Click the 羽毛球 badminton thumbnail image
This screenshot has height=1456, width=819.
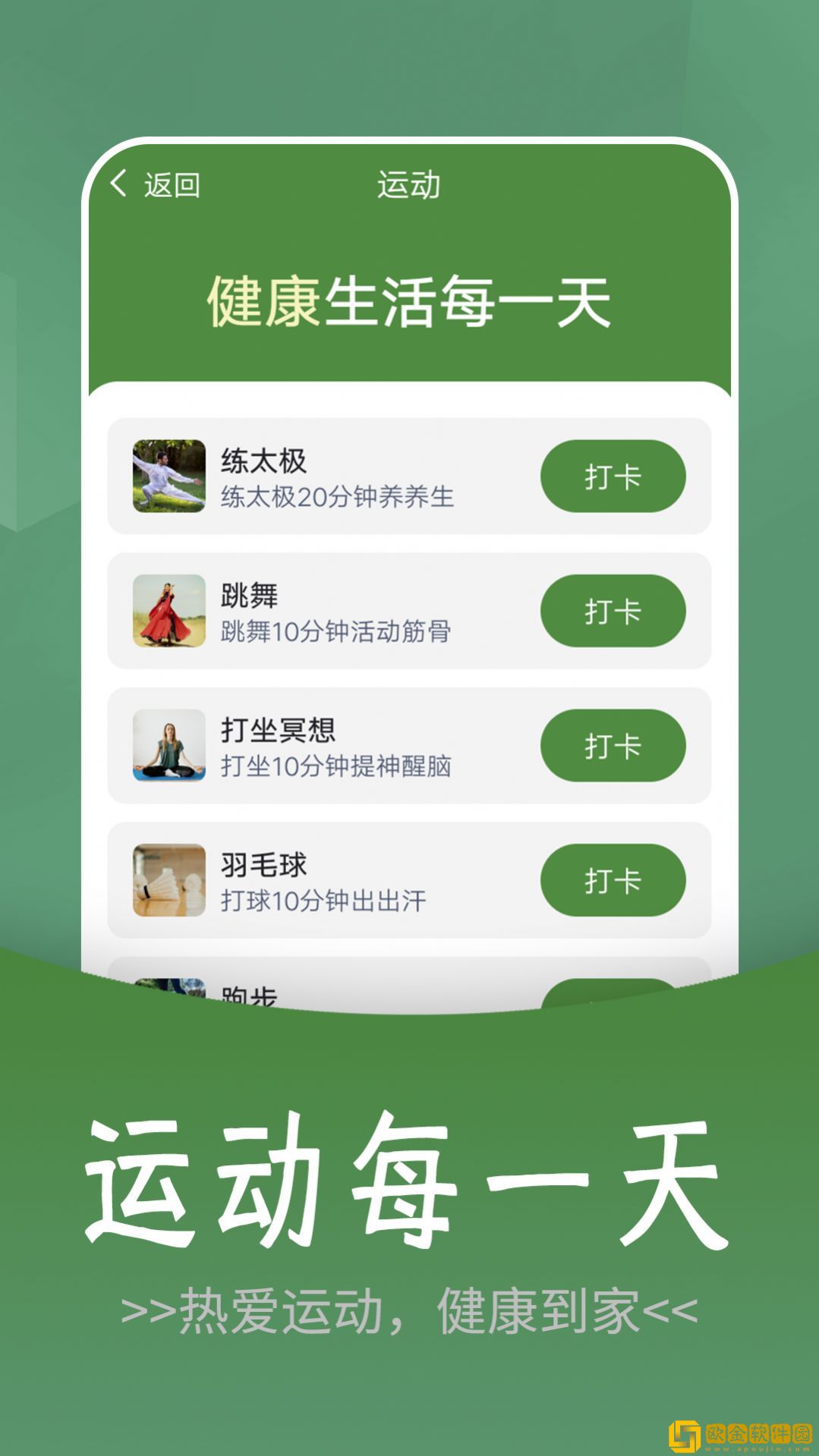pos(169,882)
